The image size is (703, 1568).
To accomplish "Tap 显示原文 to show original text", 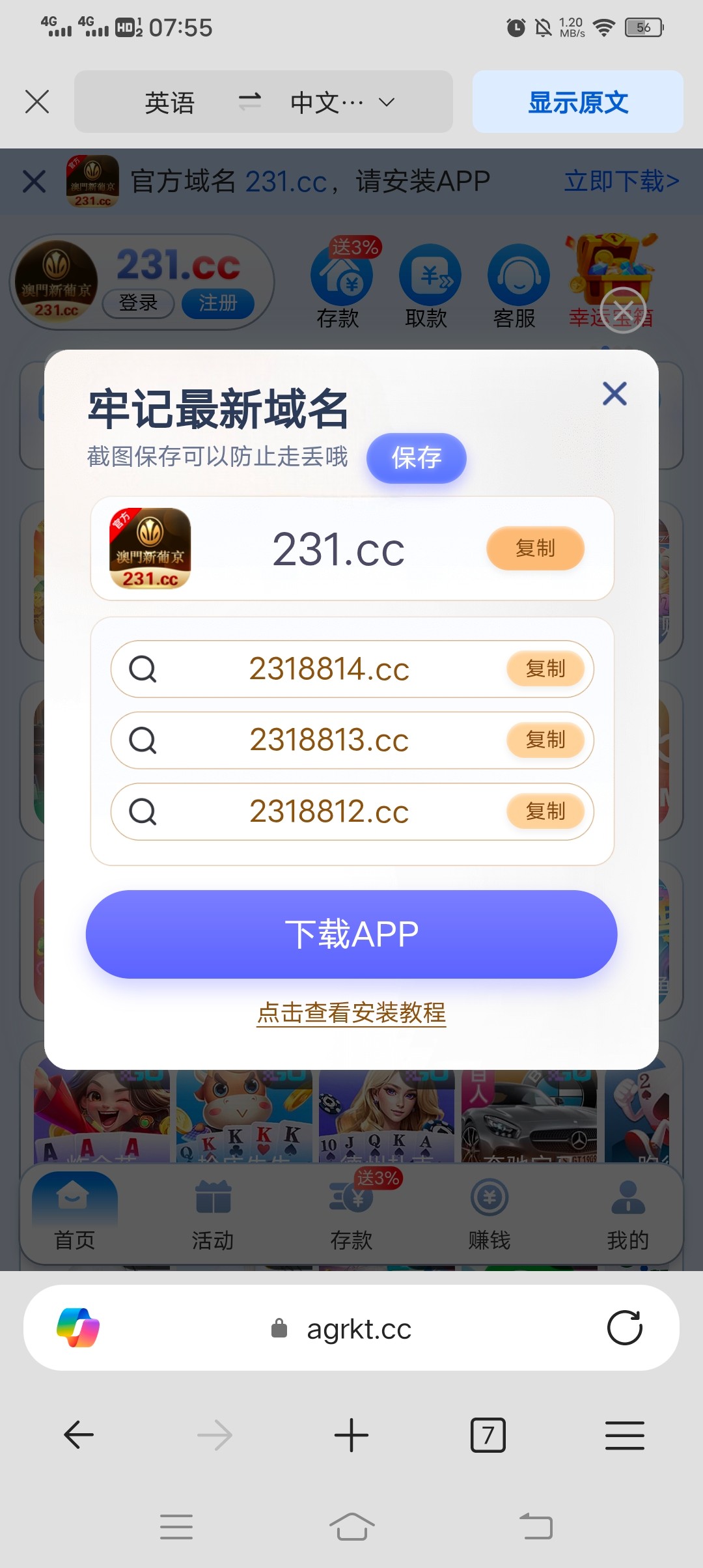I will tap(577, 102).
